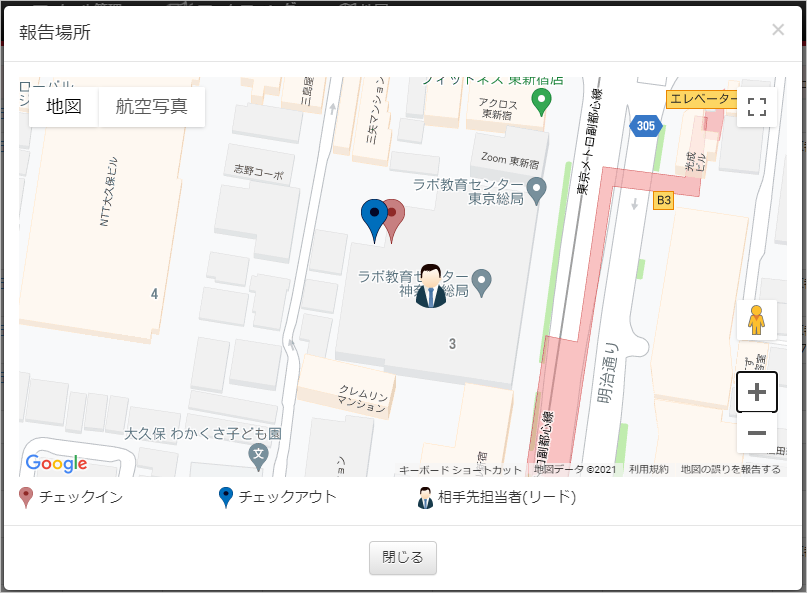Open the Google logo link
The height and width of the screenshot is (593, 807).
click(x=57, y=463)
